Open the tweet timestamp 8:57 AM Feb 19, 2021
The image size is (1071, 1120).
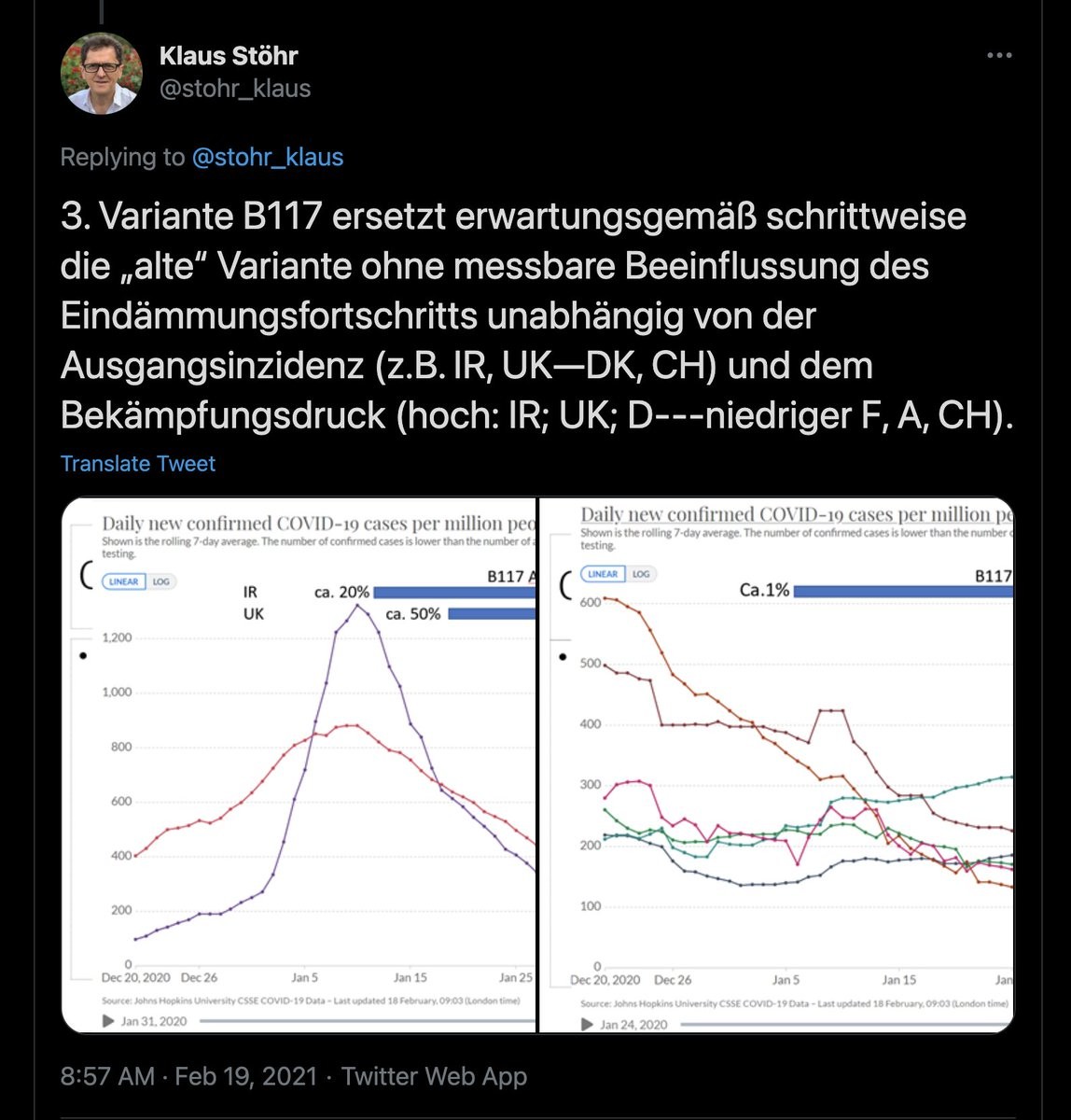pos(188,1076)
